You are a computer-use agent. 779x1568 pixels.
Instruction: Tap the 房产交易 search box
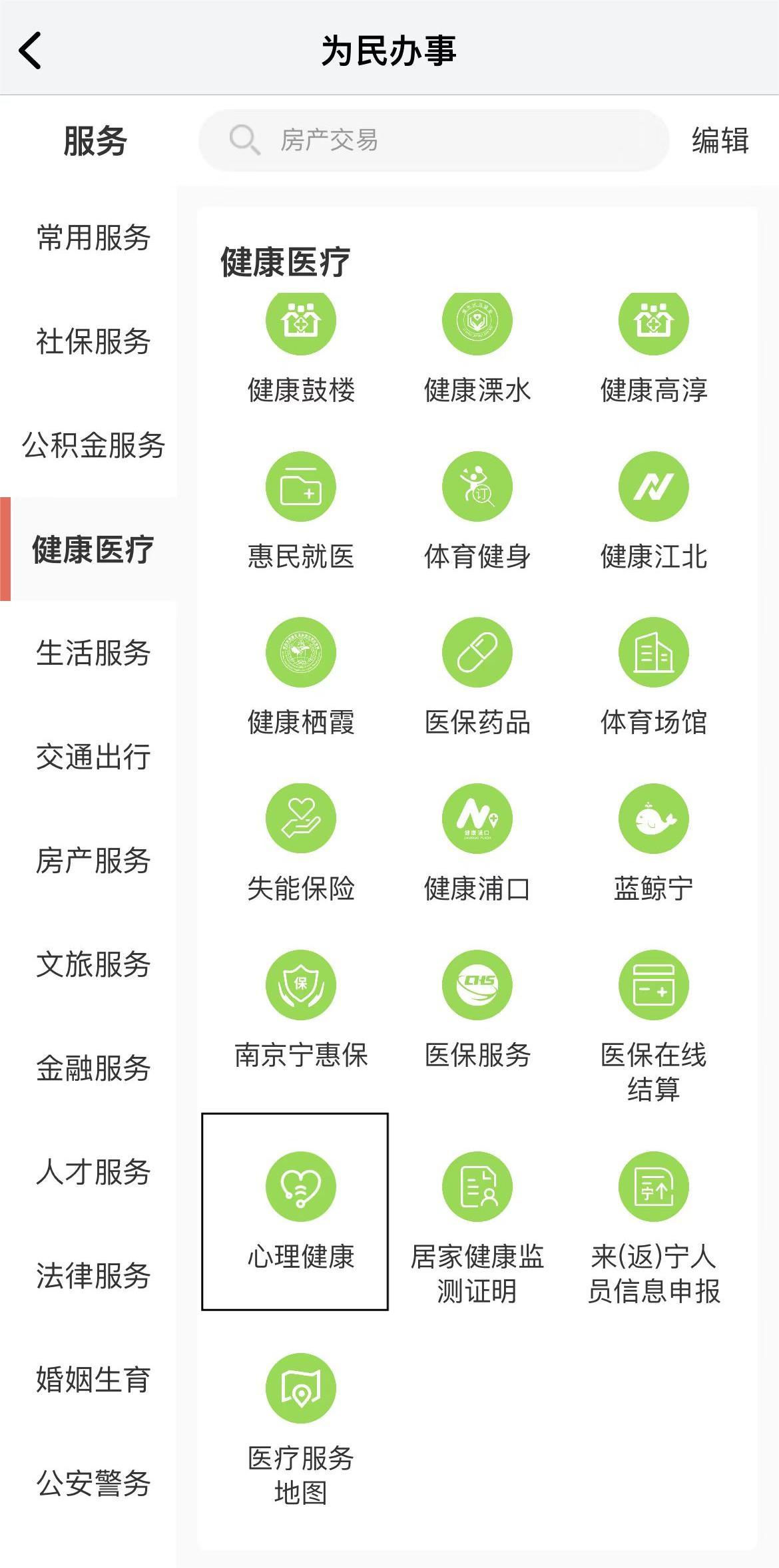coord(433,140)
